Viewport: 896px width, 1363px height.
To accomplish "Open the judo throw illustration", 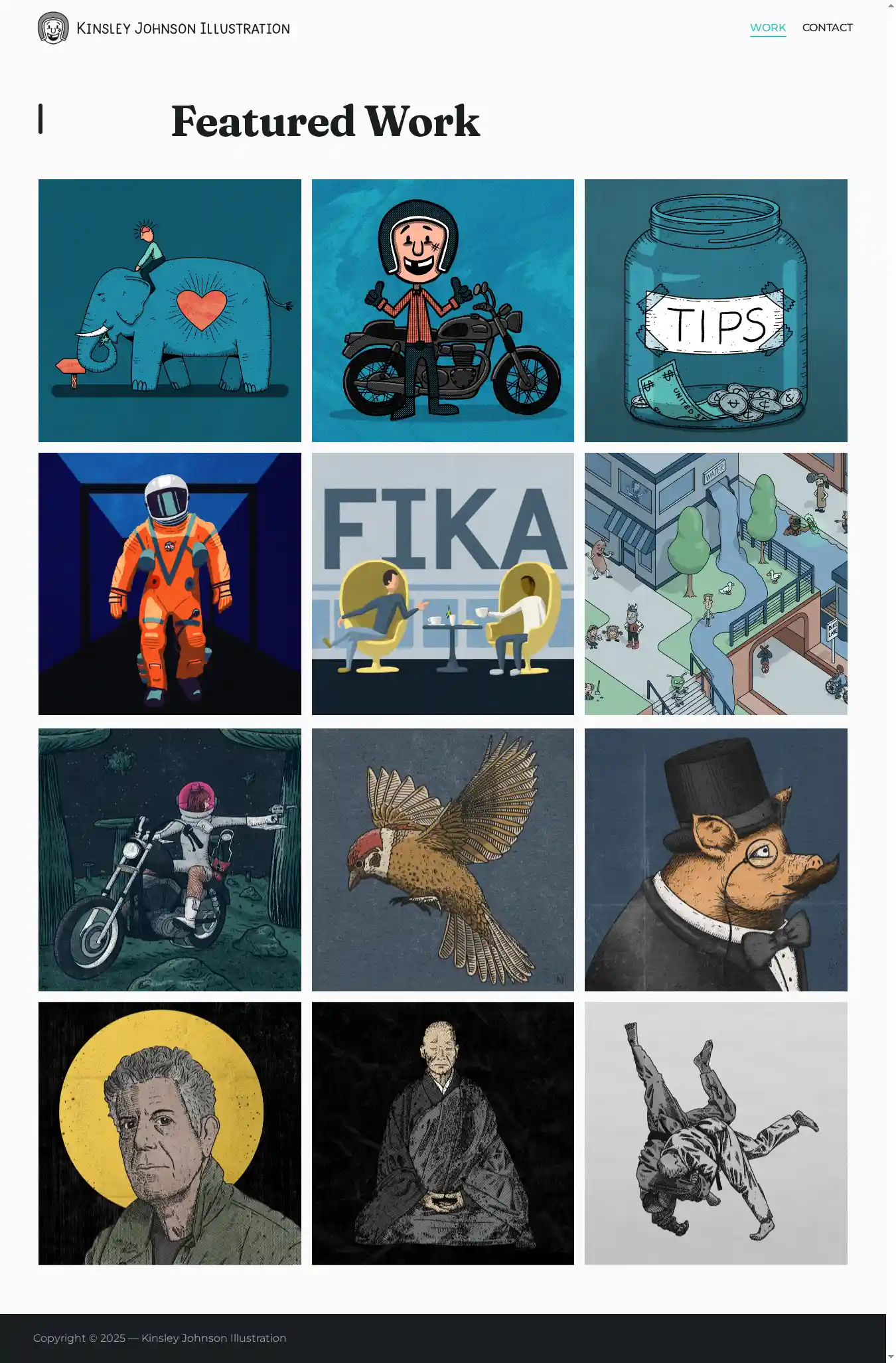I will pos(715,1133).
